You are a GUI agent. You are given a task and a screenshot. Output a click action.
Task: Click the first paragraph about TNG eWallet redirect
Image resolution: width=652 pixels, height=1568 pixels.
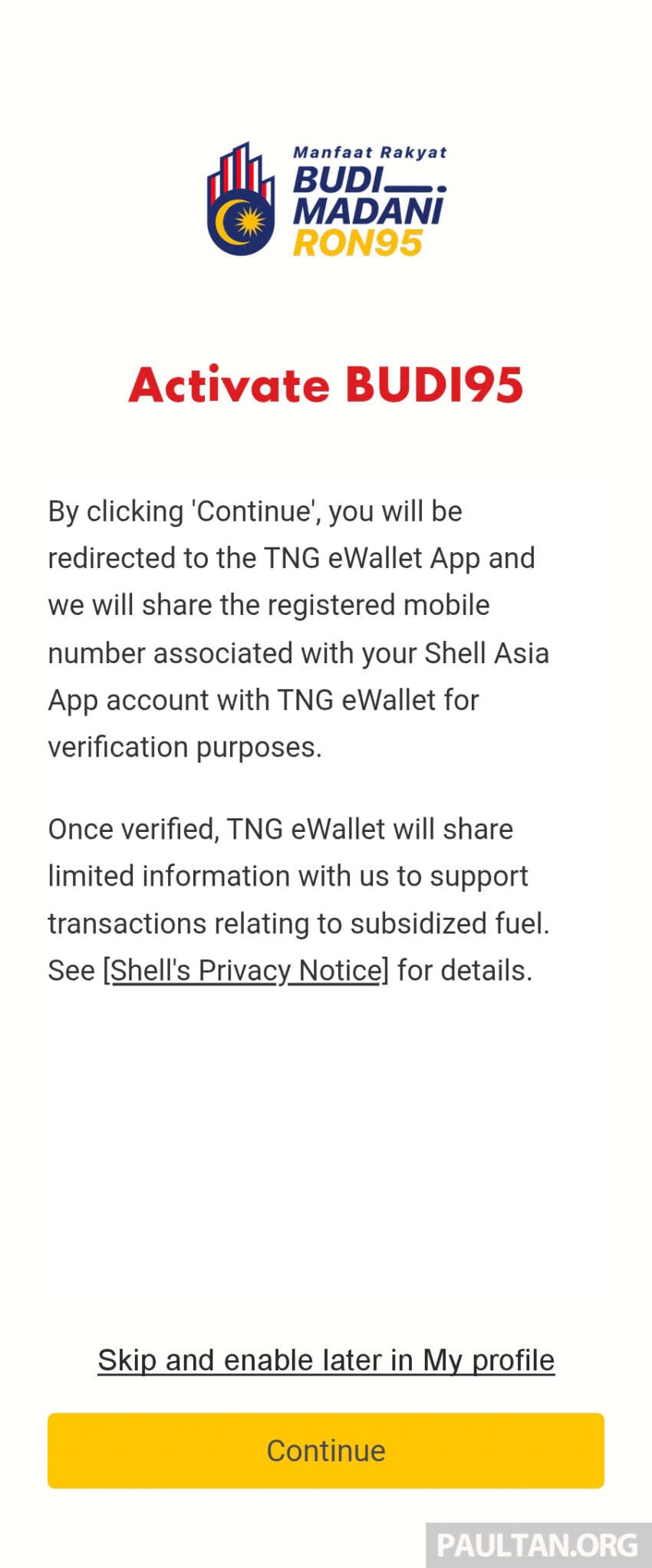click(299, 629)
